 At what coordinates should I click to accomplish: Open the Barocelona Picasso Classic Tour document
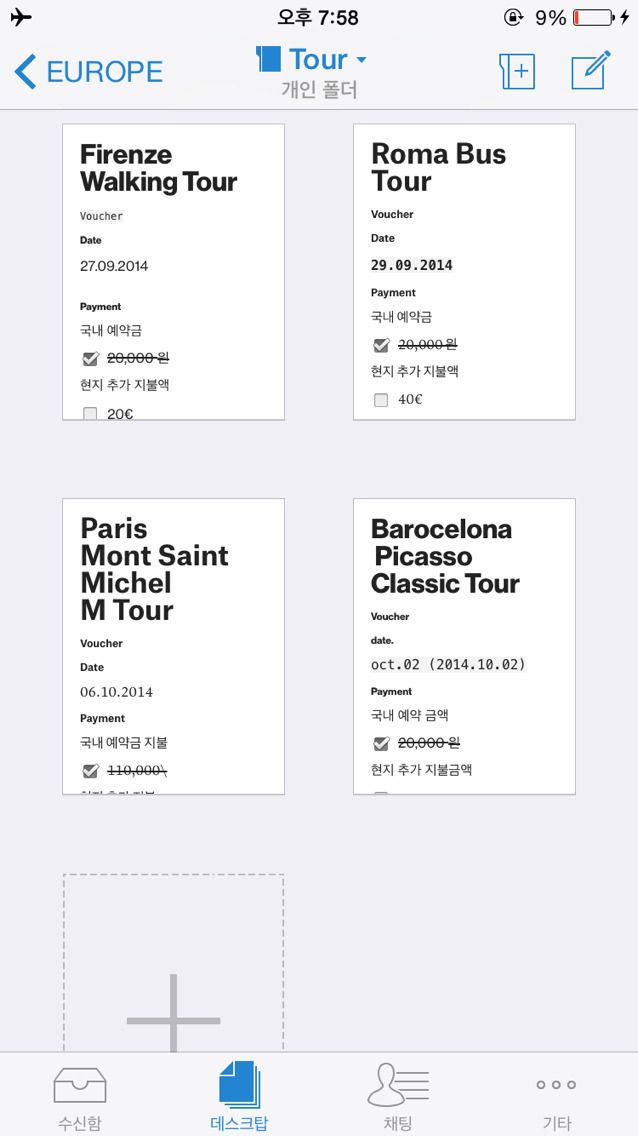[464, 646]
